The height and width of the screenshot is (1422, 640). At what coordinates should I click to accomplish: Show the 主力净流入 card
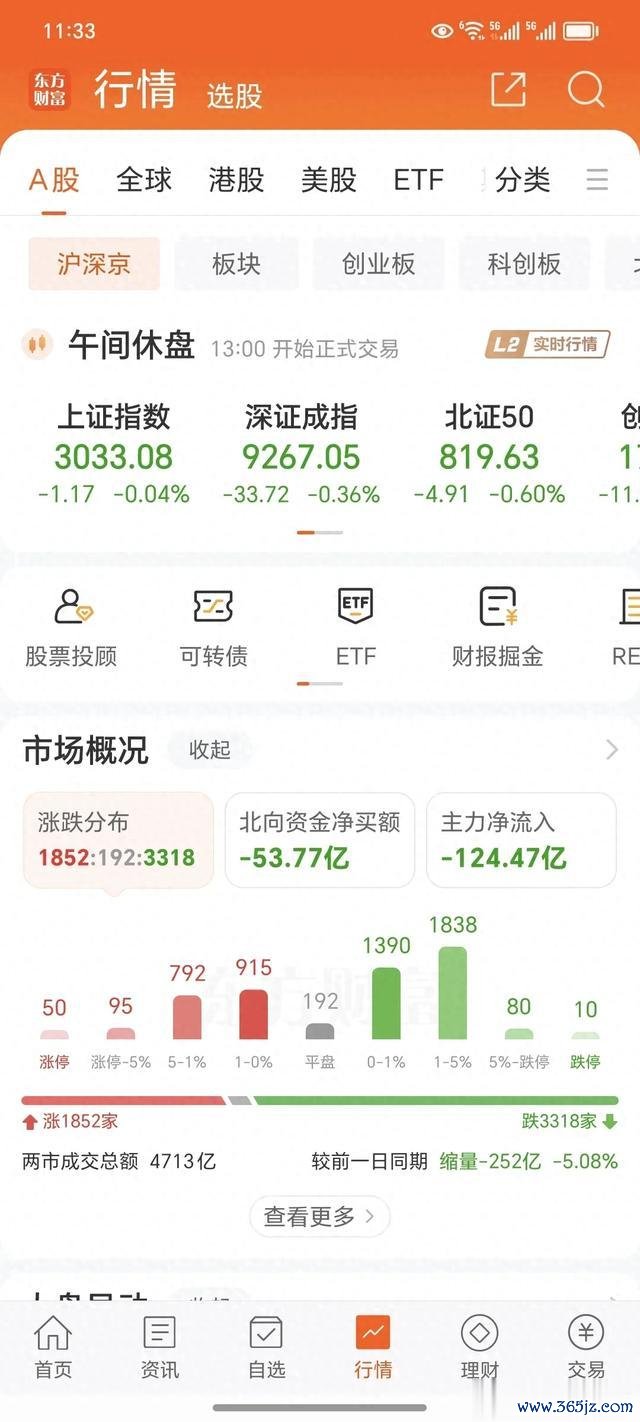[x=520, y=840]
